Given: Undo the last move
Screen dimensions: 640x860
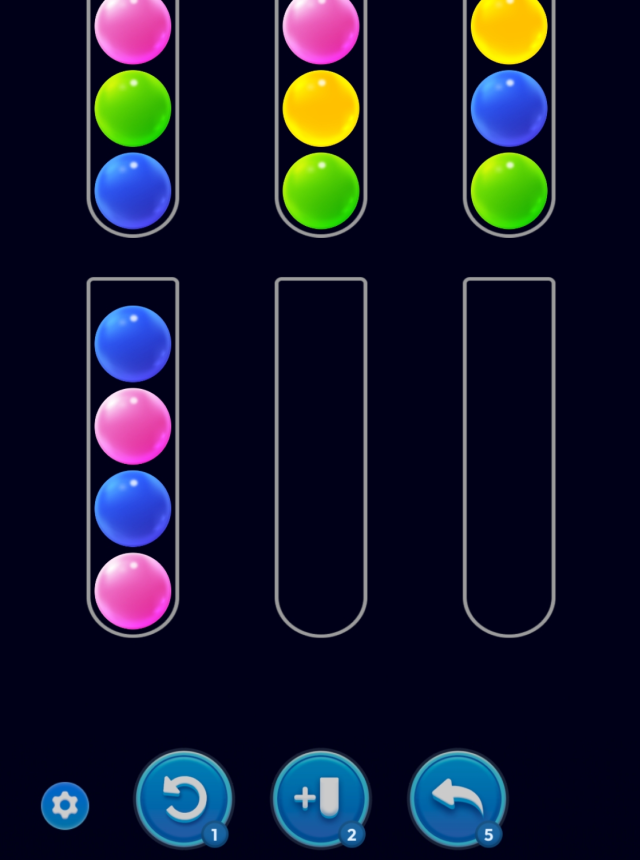Looking at the screenshot, I should click(458, 800).
